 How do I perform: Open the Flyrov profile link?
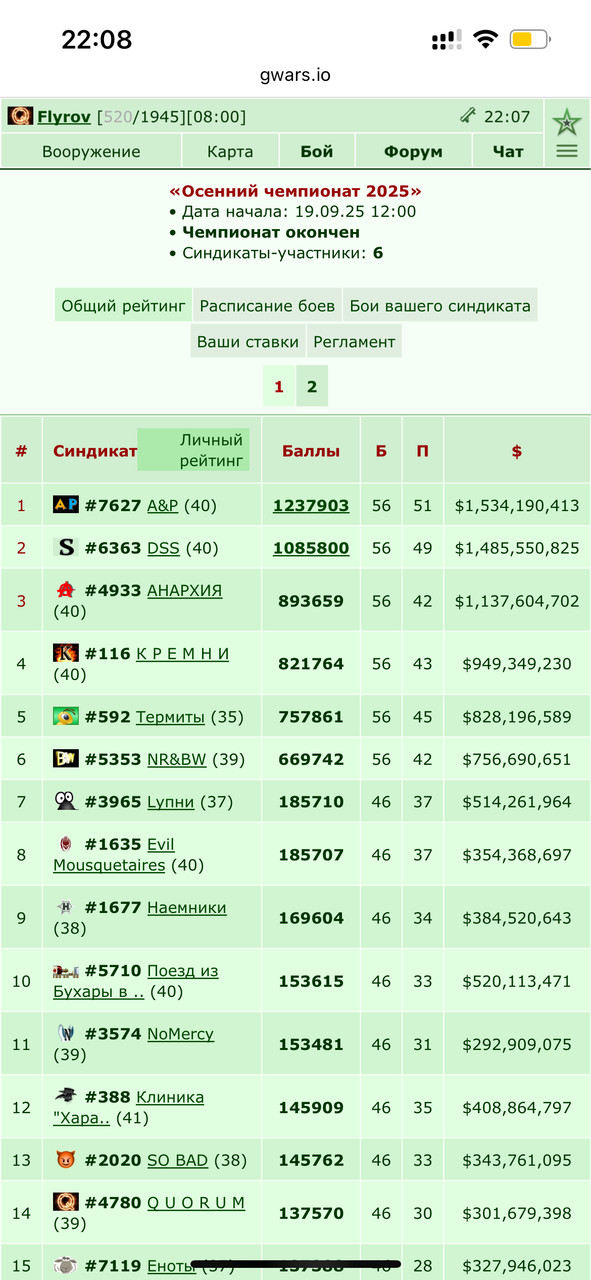pyautogui.click(x=64, y=117)
